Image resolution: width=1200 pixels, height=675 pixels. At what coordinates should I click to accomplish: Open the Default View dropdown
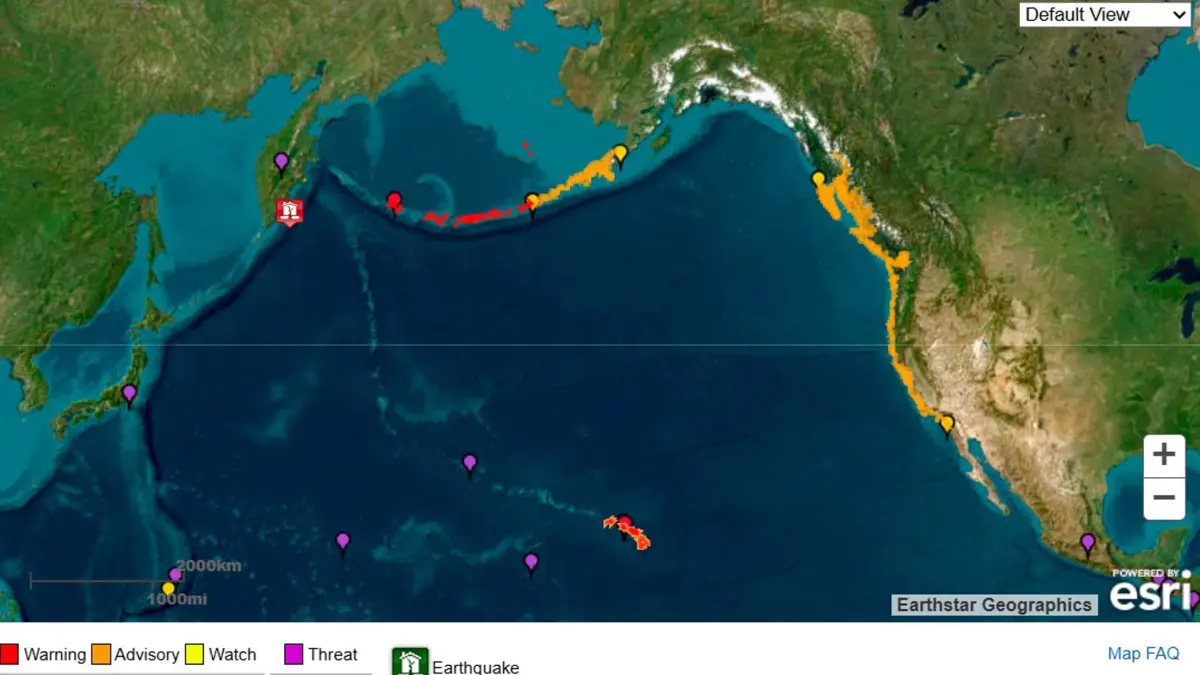tap(1104, 15)
